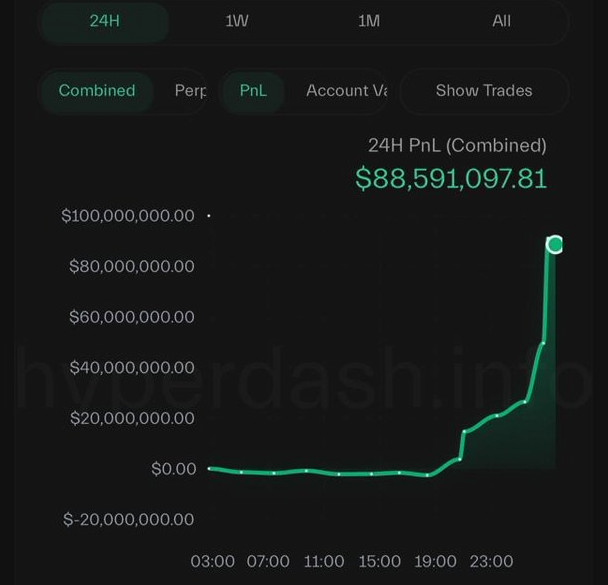Switch chart to Account Value

click(344, 91)
